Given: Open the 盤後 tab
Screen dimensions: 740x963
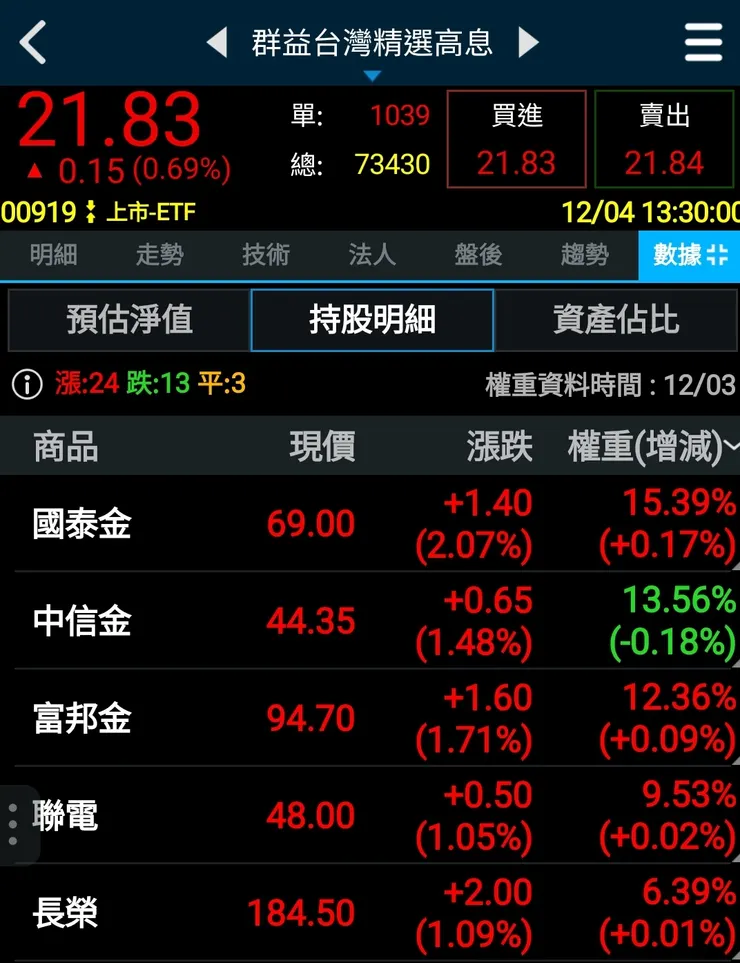Looking at the screenshot, I should [x=477, y=255].
